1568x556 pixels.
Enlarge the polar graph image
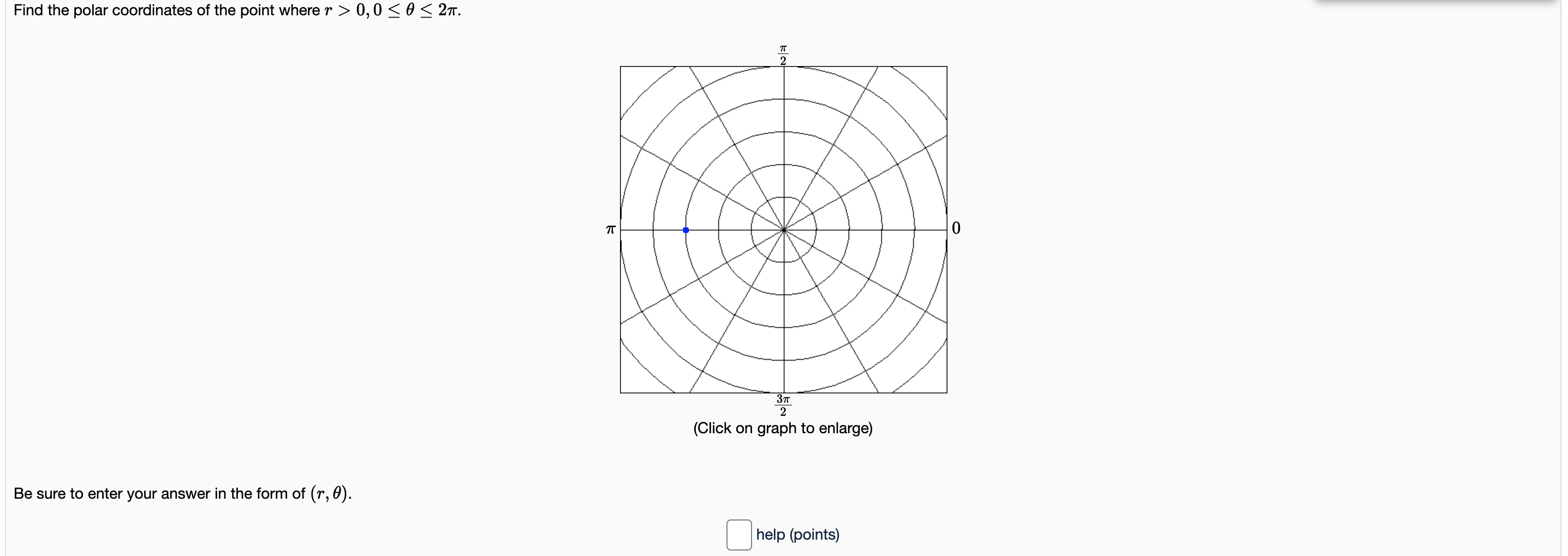pyautogui.click(x=783, y=229)
